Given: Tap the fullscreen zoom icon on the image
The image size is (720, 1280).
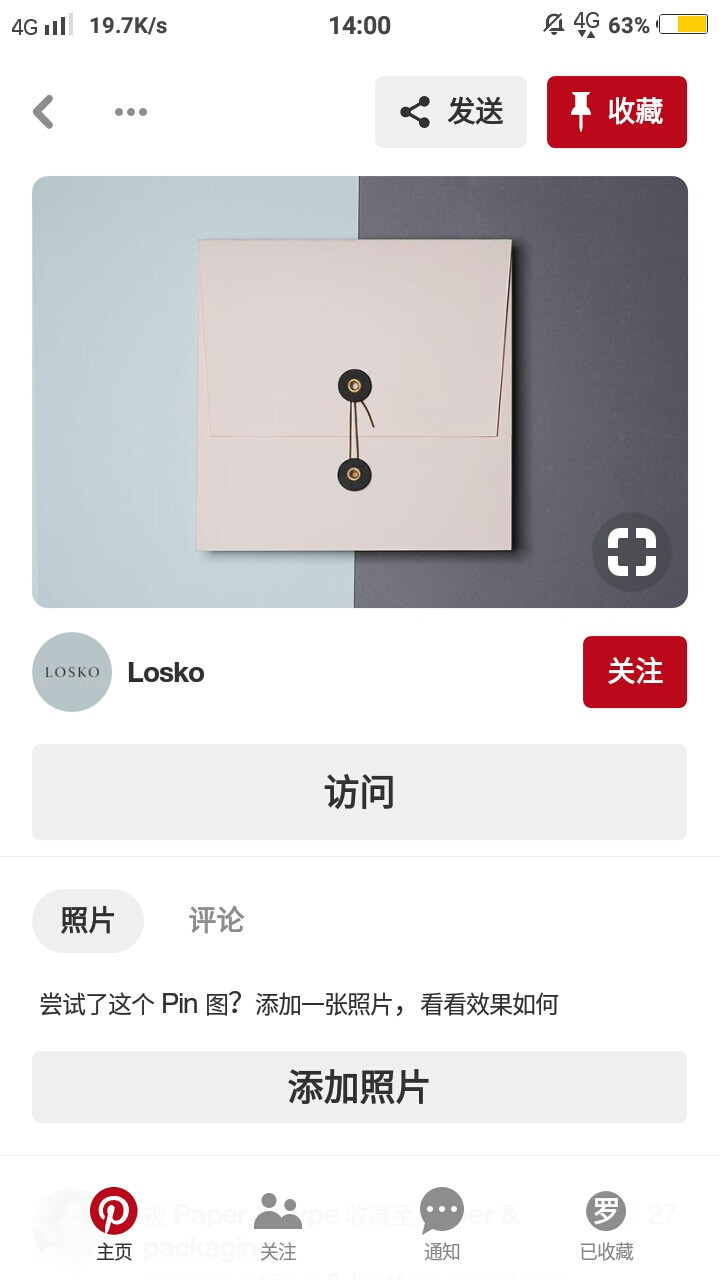Looking at the screenshot, I should pyautogui.click(x=631, y=552).
